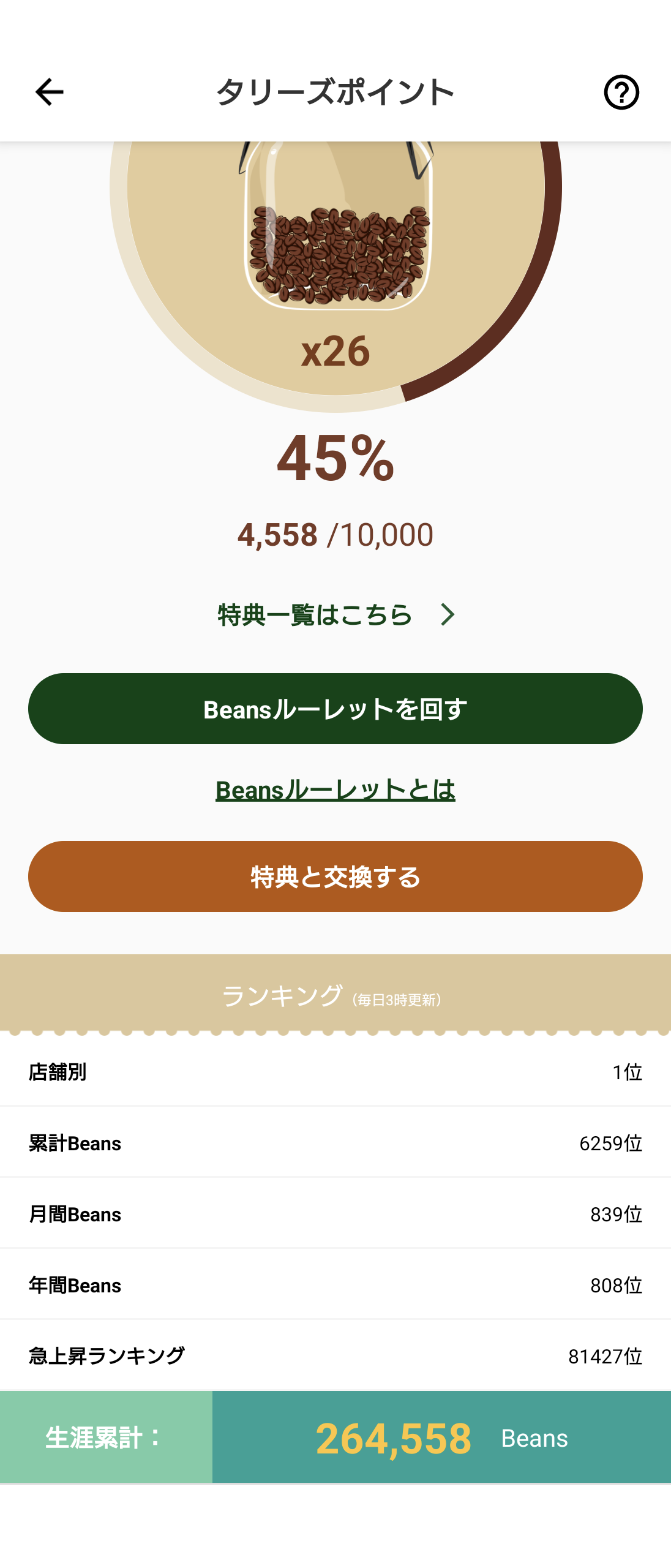
Task: Open the Beansルーレットとは link
Action: click(x=335, y=790)
